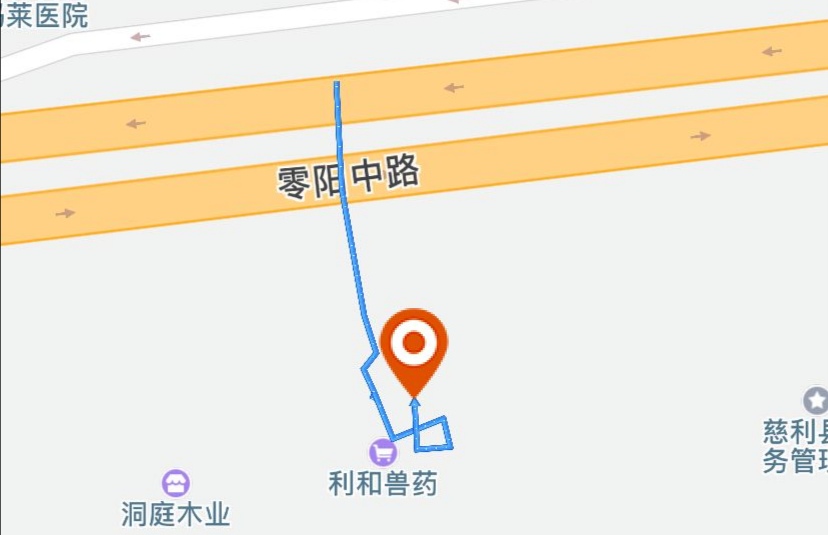Viewport: 828px width, 535px height.
Task: Open the 利和兽药 shop marker
Action: click(x=381, y=453)
